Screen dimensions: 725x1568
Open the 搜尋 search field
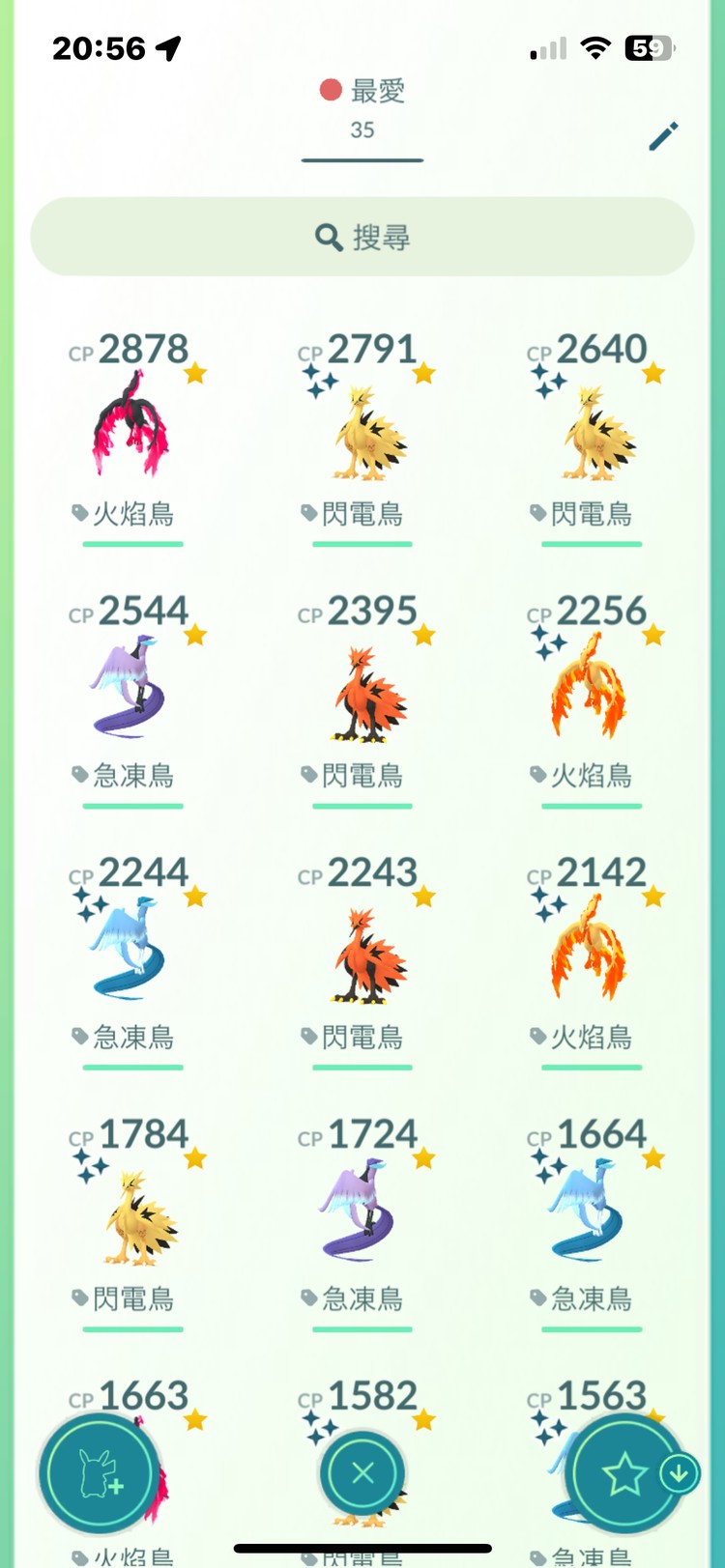coord(362,237)
